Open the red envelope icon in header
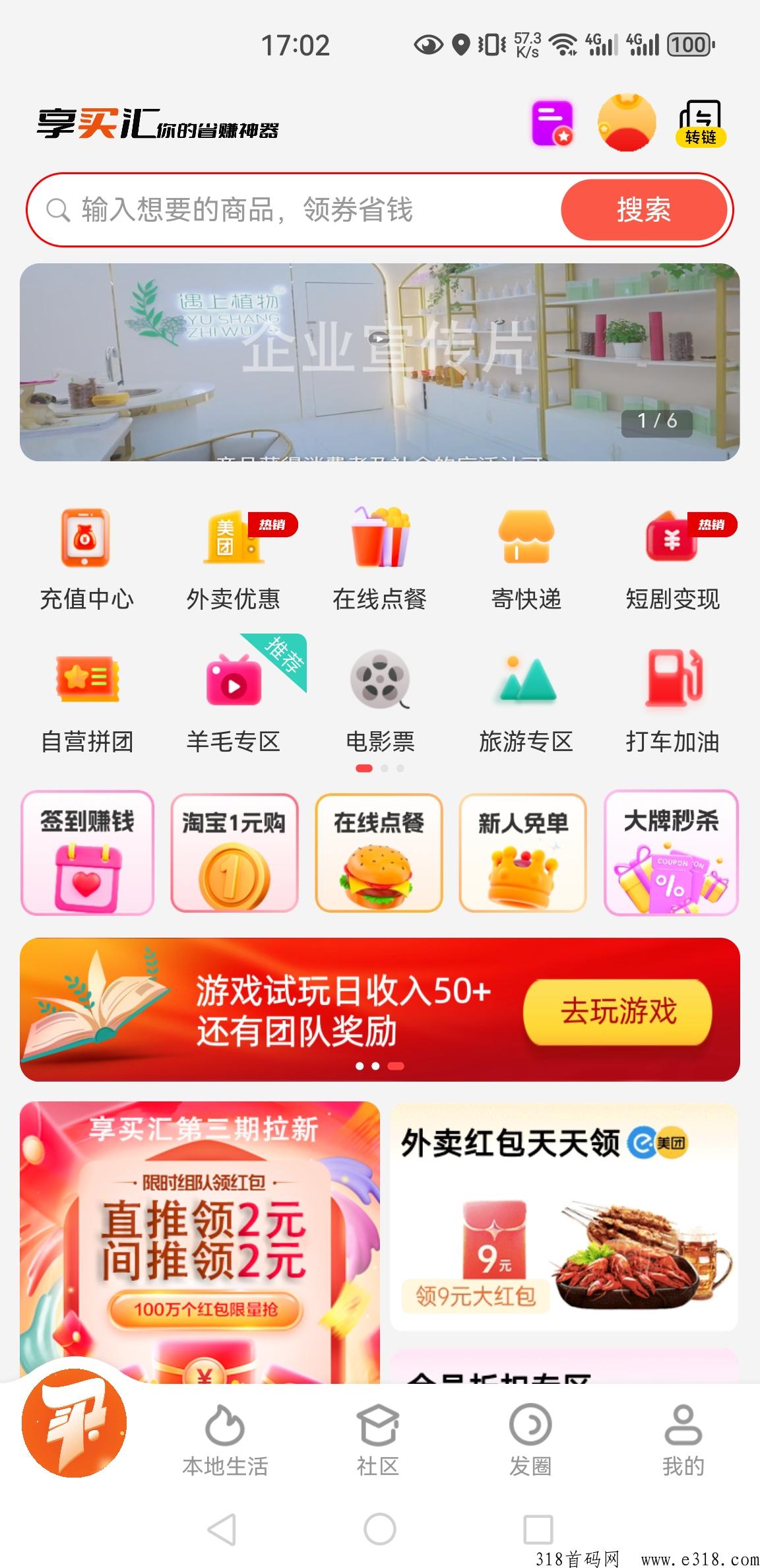The image size is (760, 1568). (x=627, y=123)
